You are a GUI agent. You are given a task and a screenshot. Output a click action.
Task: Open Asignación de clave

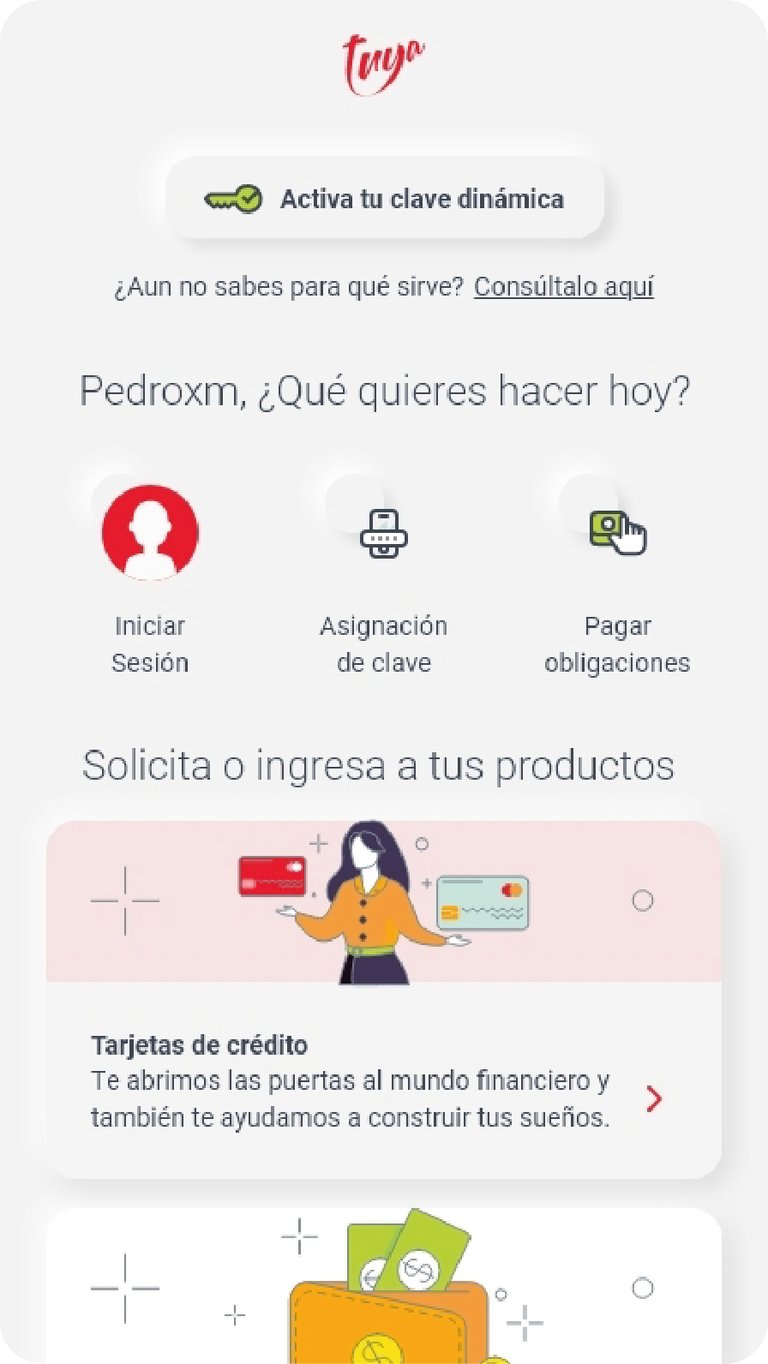[384, 533]
